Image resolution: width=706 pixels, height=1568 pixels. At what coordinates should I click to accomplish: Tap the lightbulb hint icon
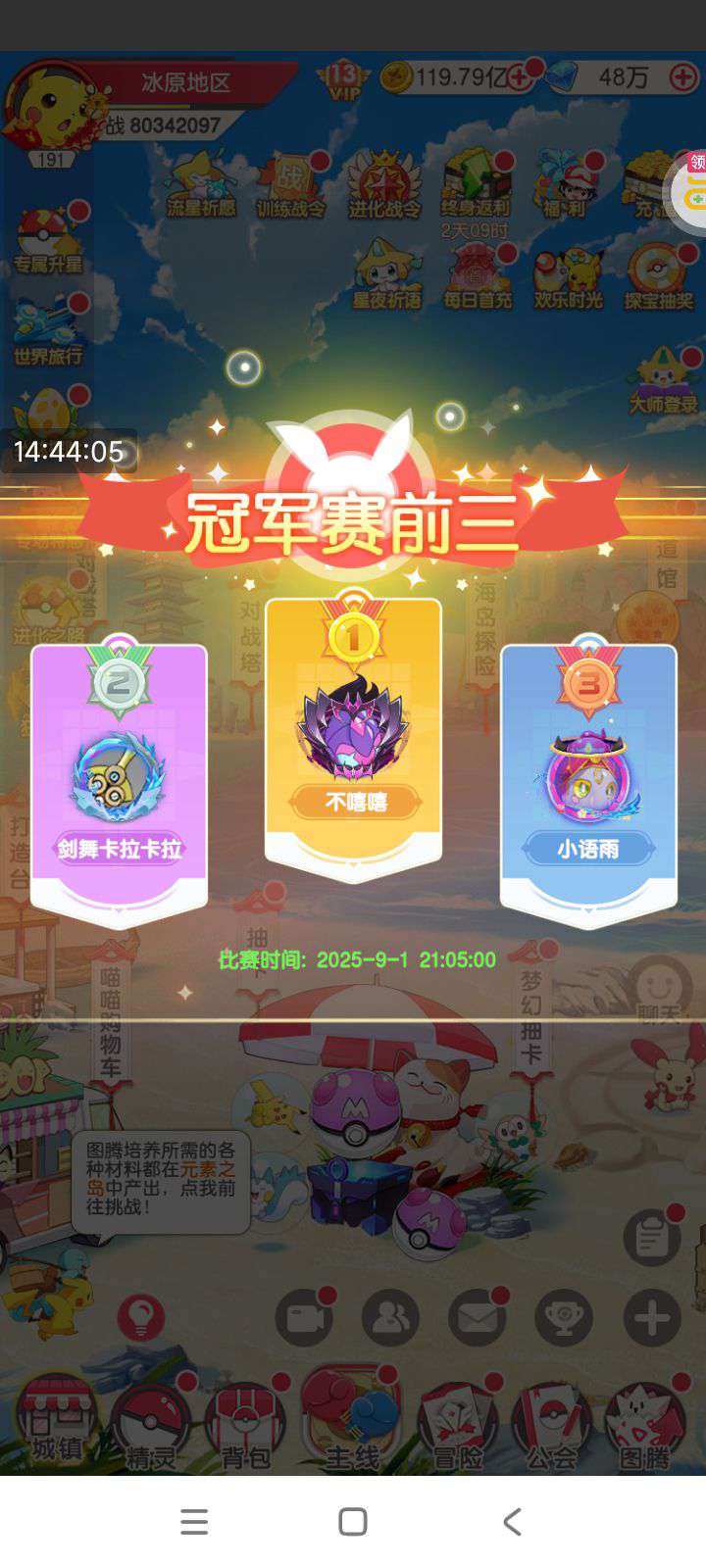click(140, 1318)
